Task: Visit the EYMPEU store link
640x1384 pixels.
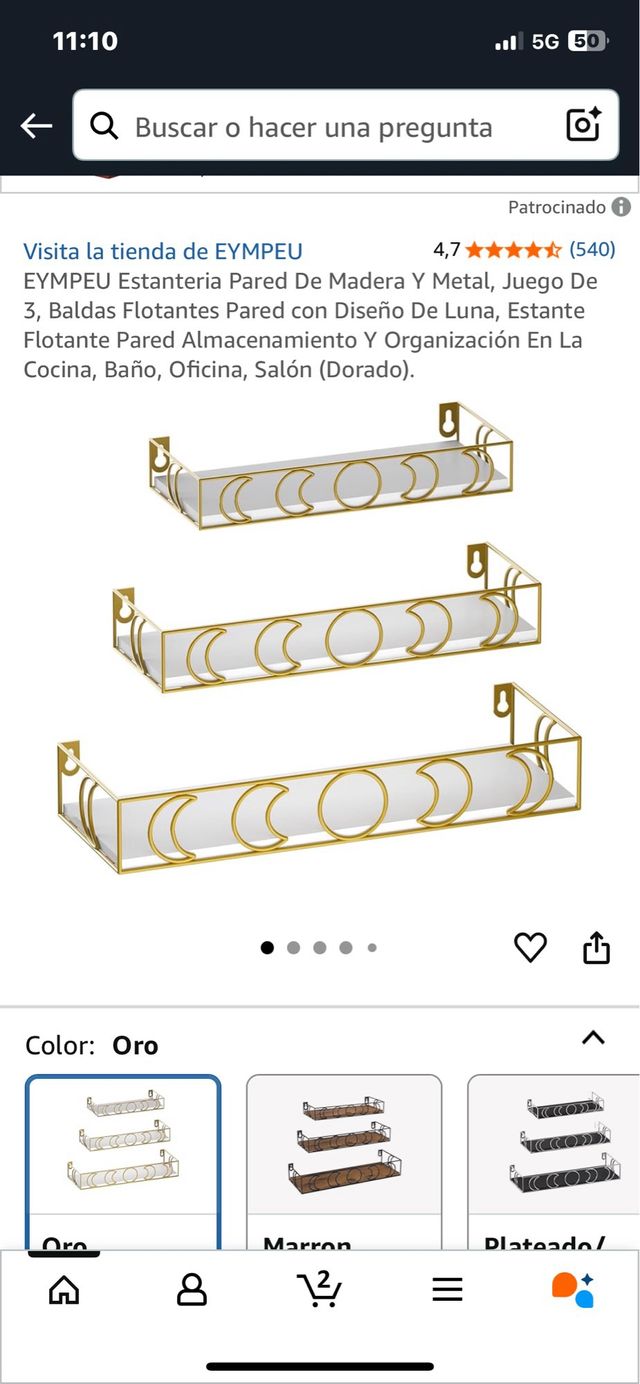Action: click(162, 251)
